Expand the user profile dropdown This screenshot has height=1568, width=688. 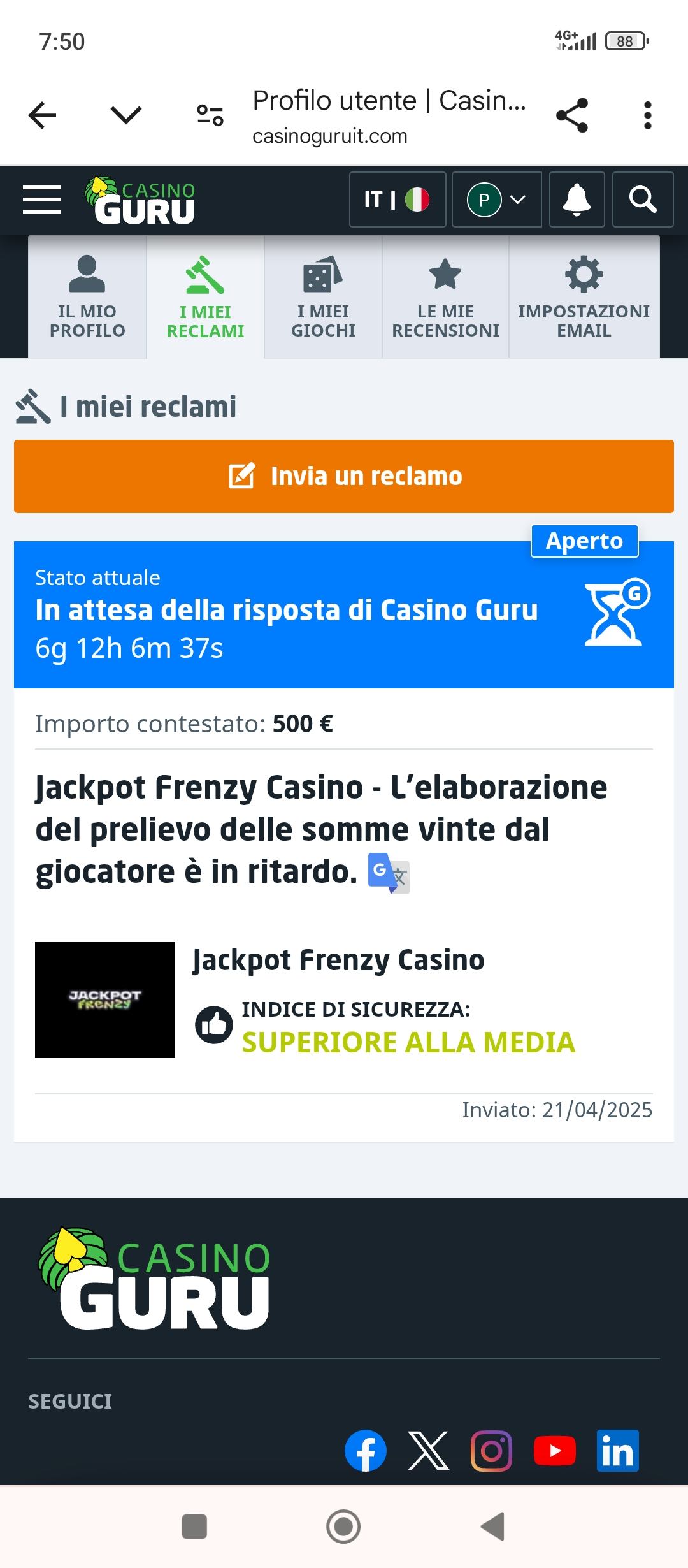click(496, 200)
